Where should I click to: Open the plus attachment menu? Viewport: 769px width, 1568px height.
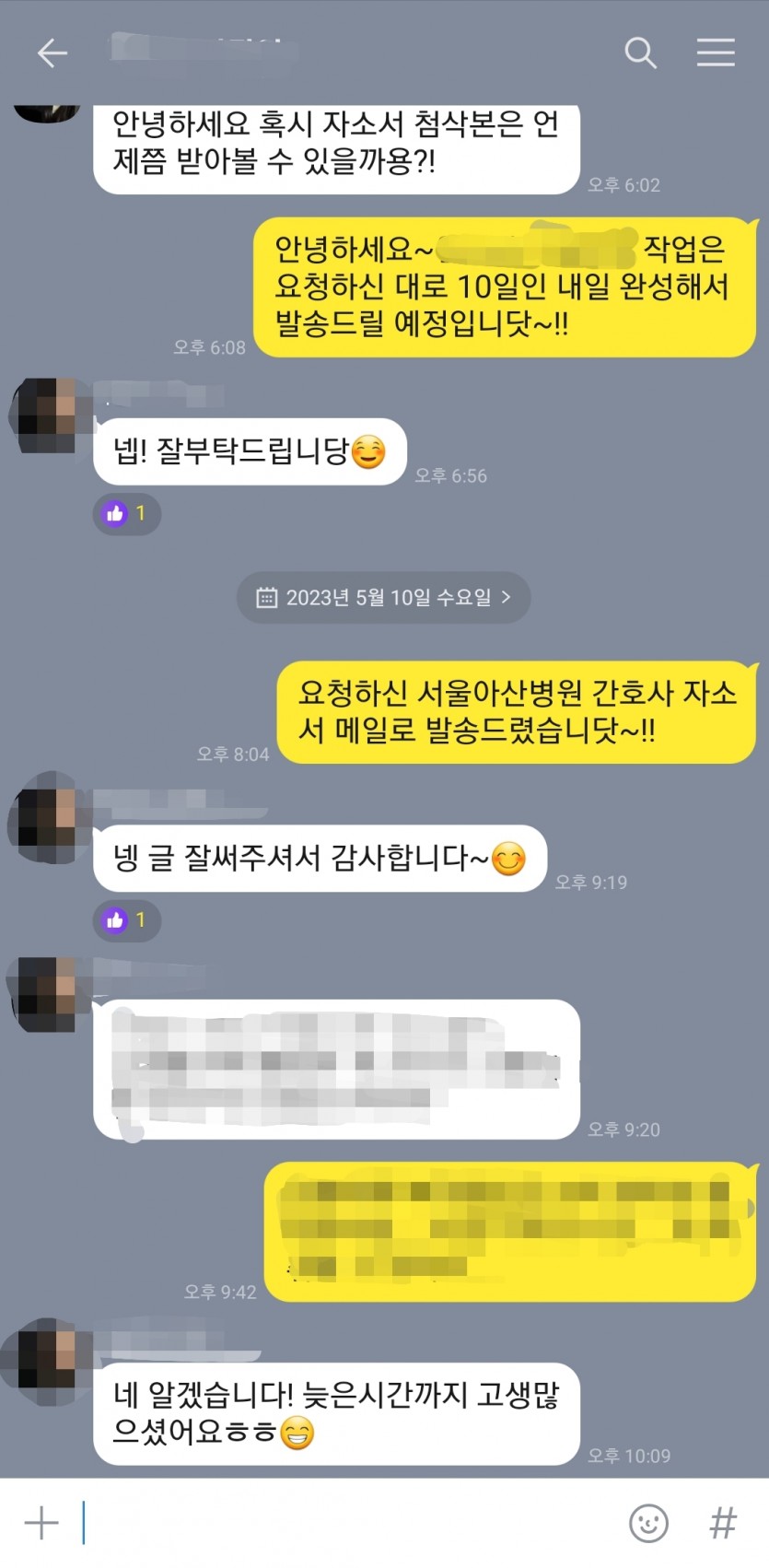coord(41,1522)
